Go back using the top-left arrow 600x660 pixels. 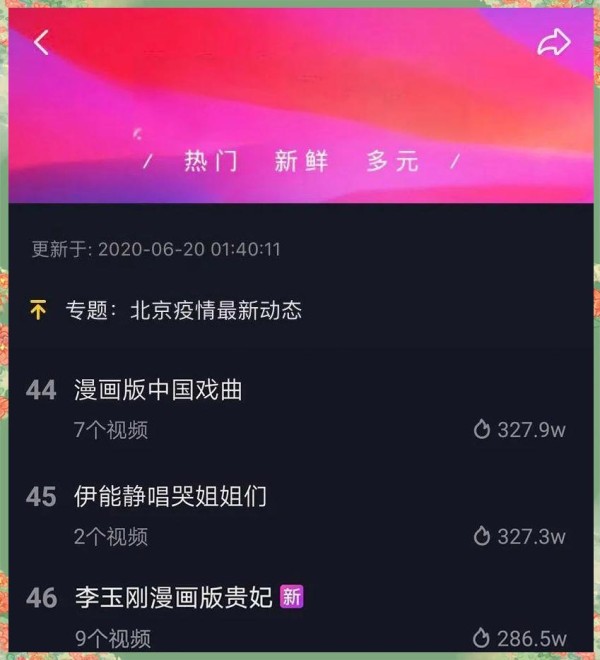41,42
